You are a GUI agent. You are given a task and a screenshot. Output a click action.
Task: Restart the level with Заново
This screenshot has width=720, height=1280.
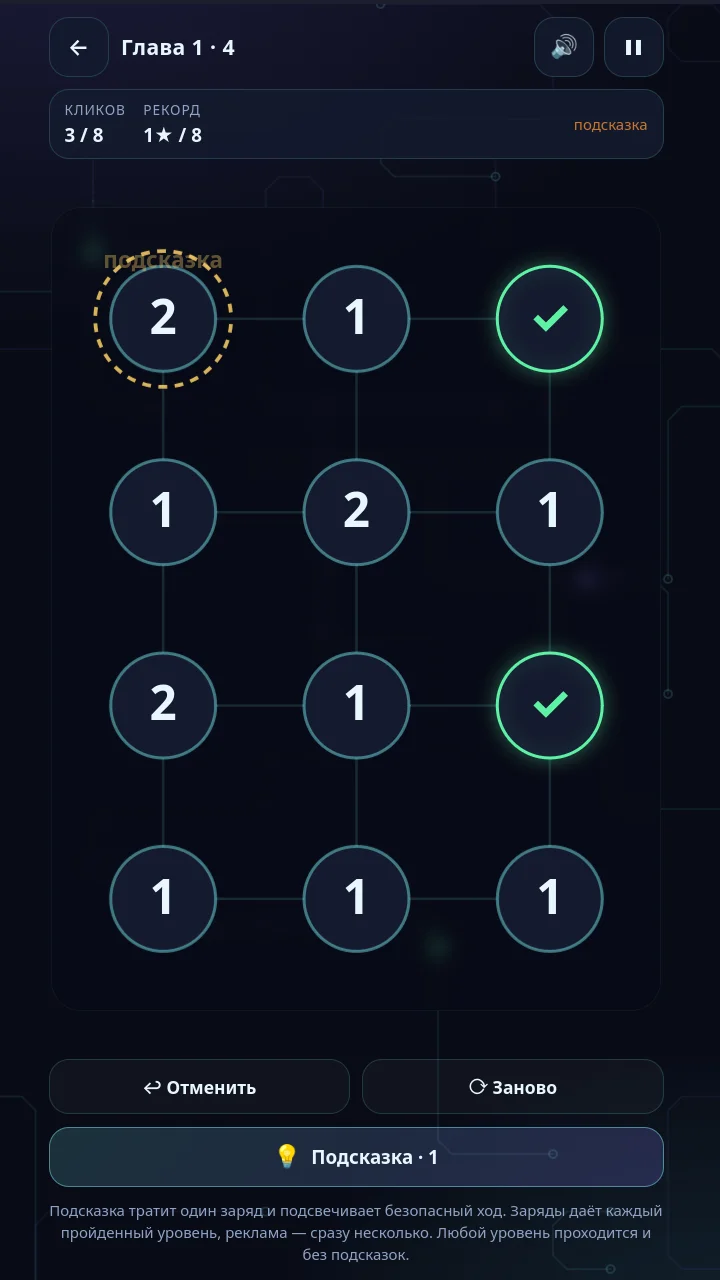(x=513, y=1087)
